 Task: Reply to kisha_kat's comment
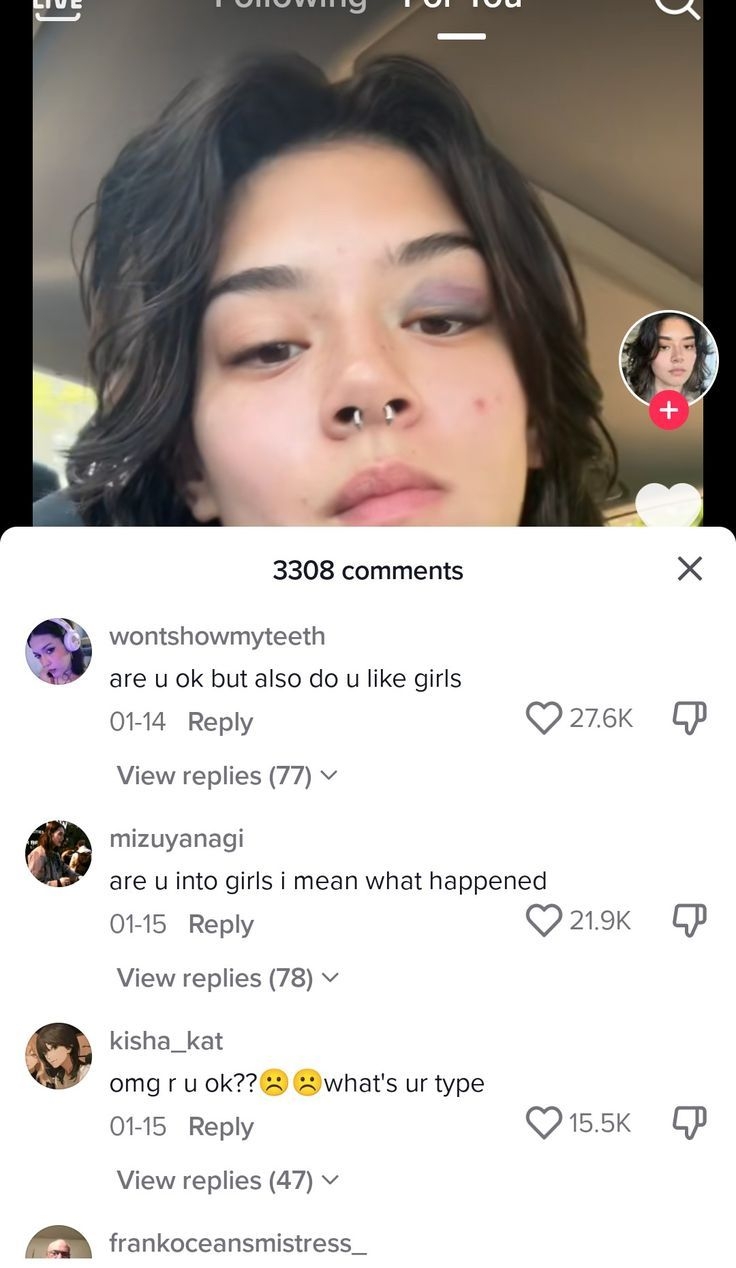220,1126
